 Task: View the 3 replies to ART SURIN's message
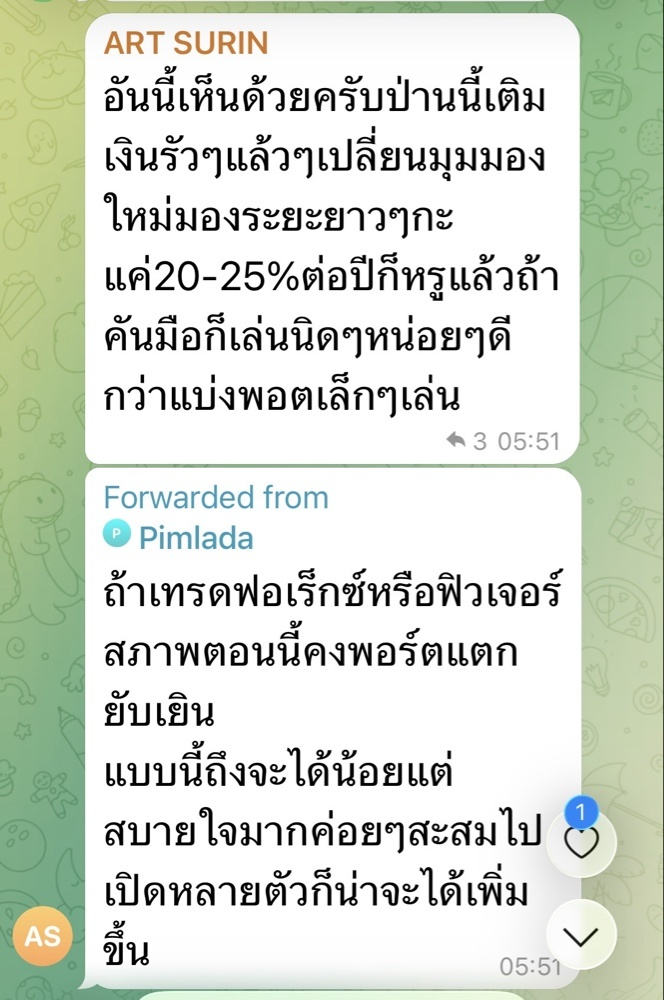pos(466,441)
